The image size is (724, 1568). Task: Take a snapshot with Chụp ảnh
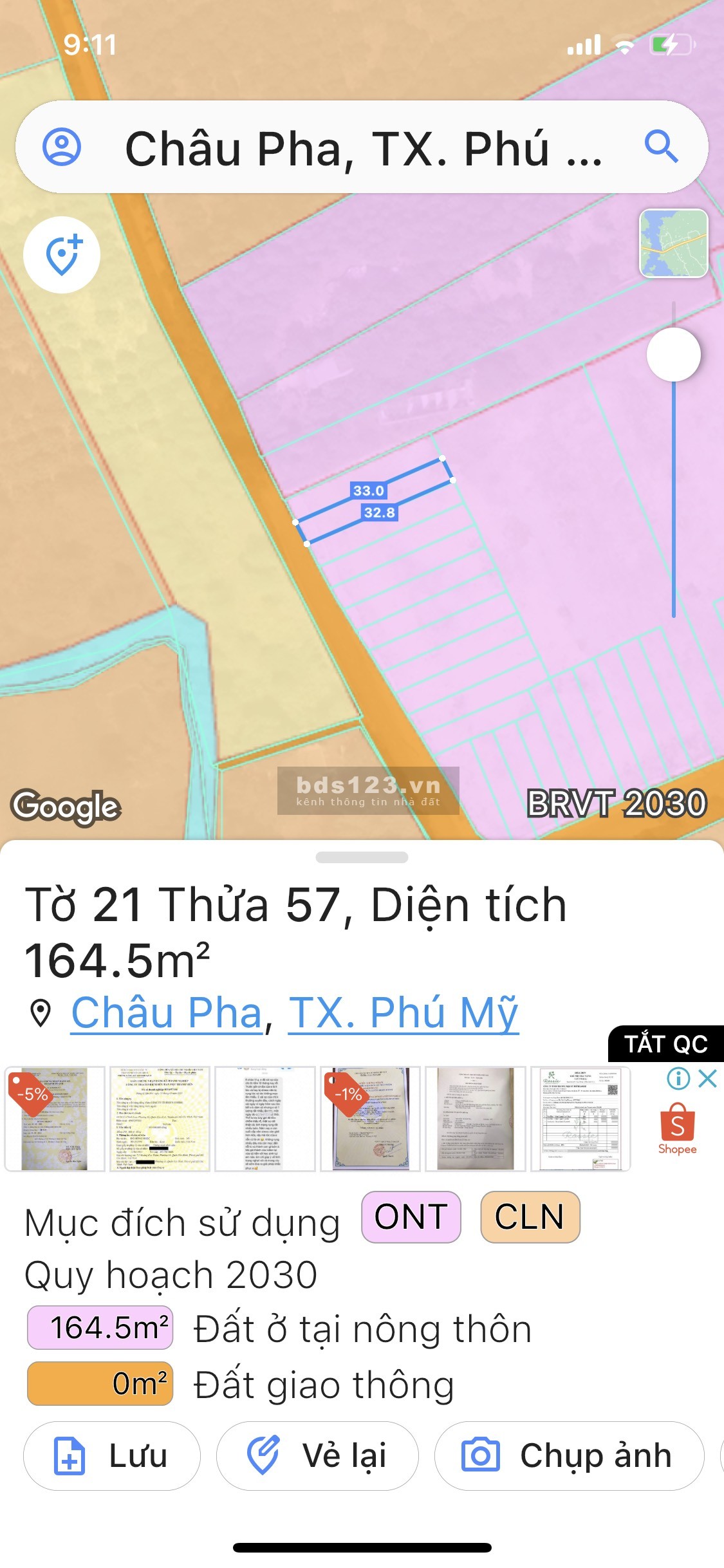(x=569, y=1456)
